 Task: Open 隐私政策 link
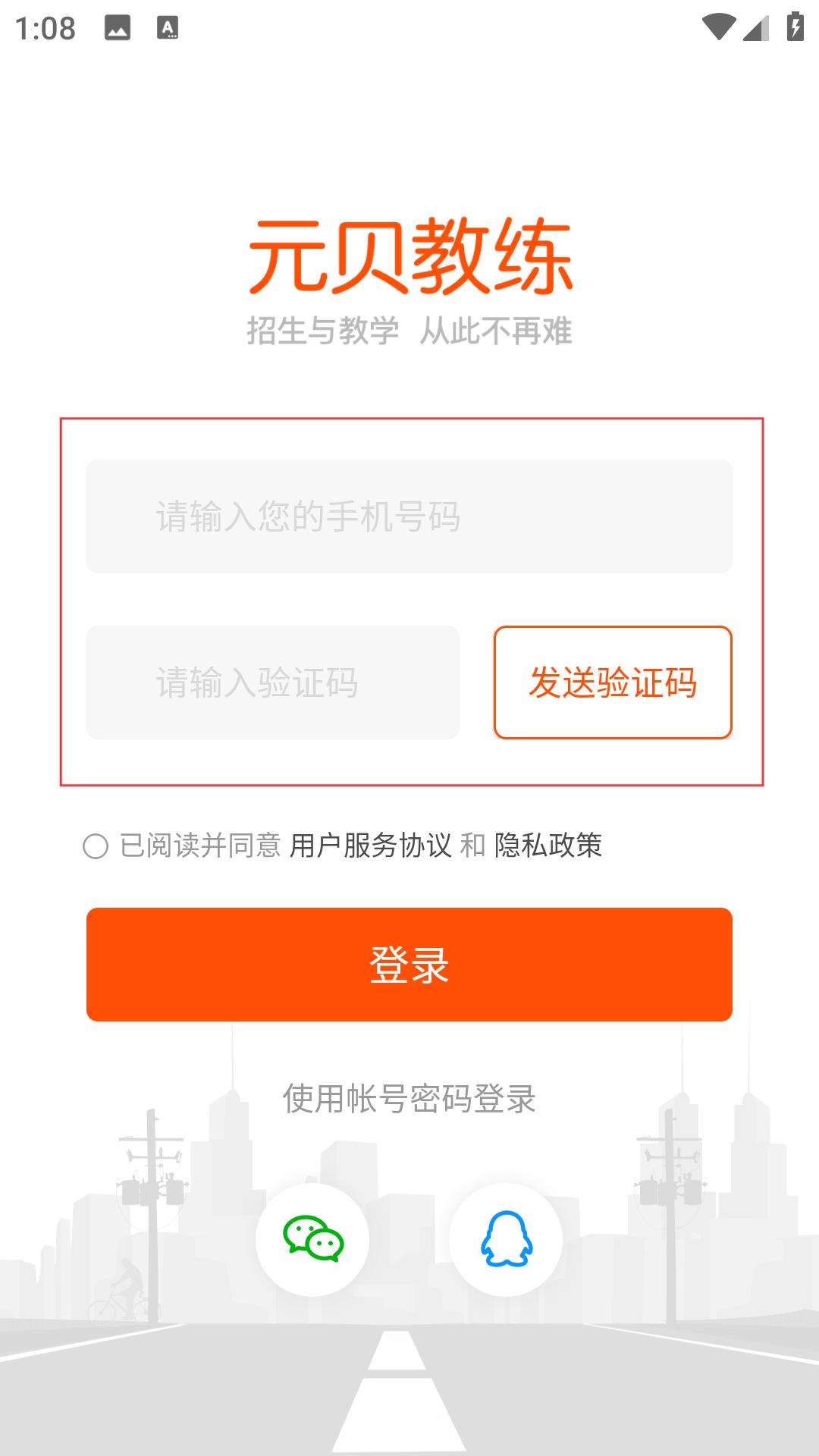coord(548,846)
